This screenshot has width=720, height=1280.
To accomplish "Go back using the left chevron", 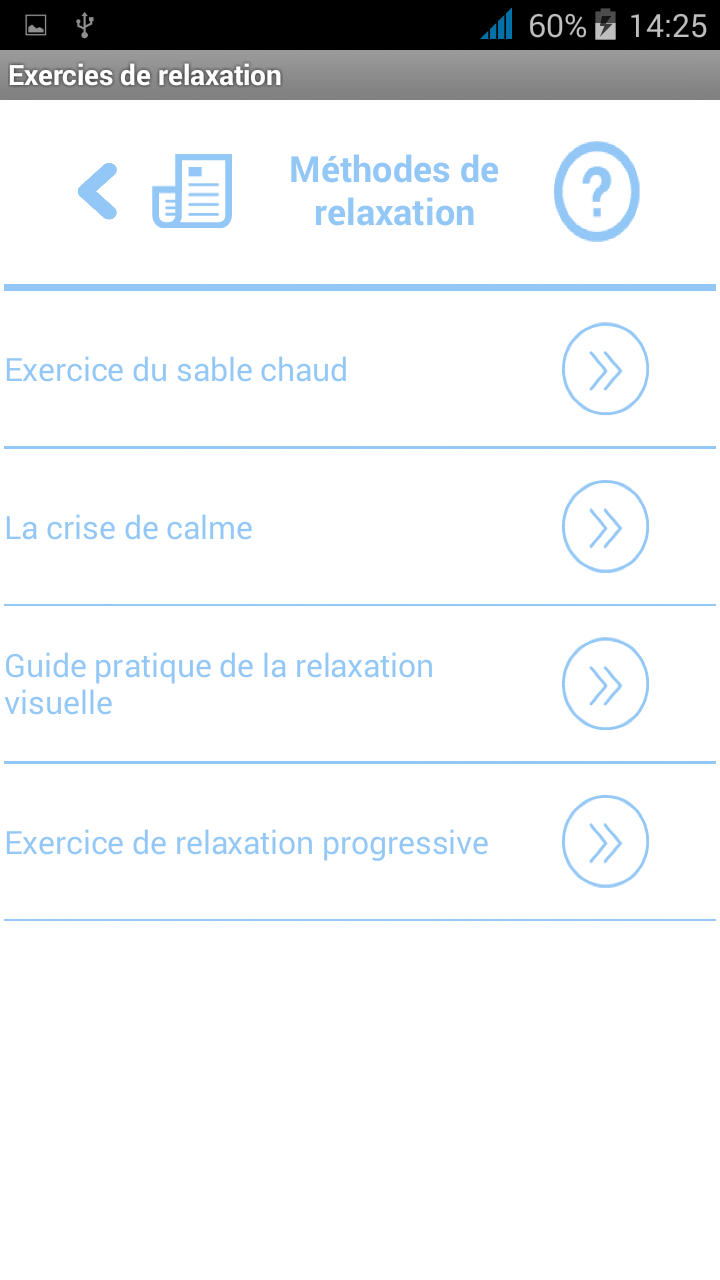I will (x=98, y=191).
